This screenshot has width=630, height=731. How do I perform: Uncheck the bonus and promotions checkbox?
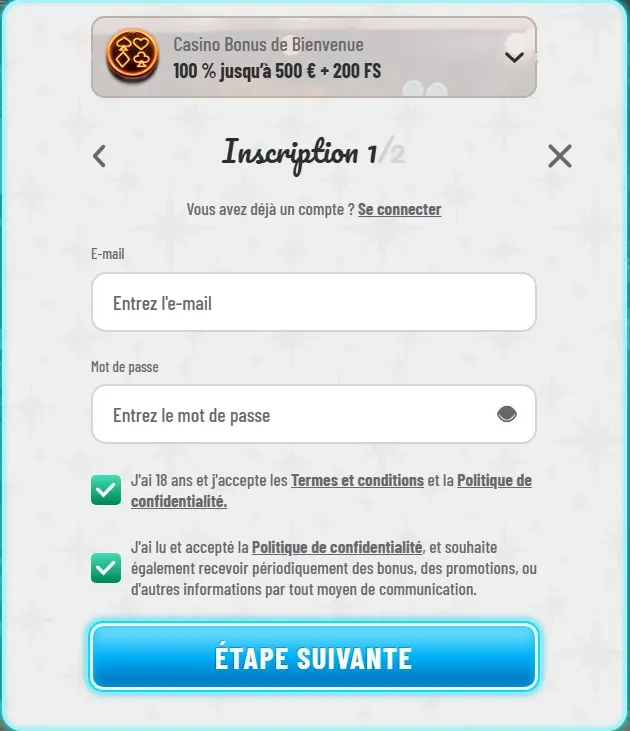tap(106, 568)
